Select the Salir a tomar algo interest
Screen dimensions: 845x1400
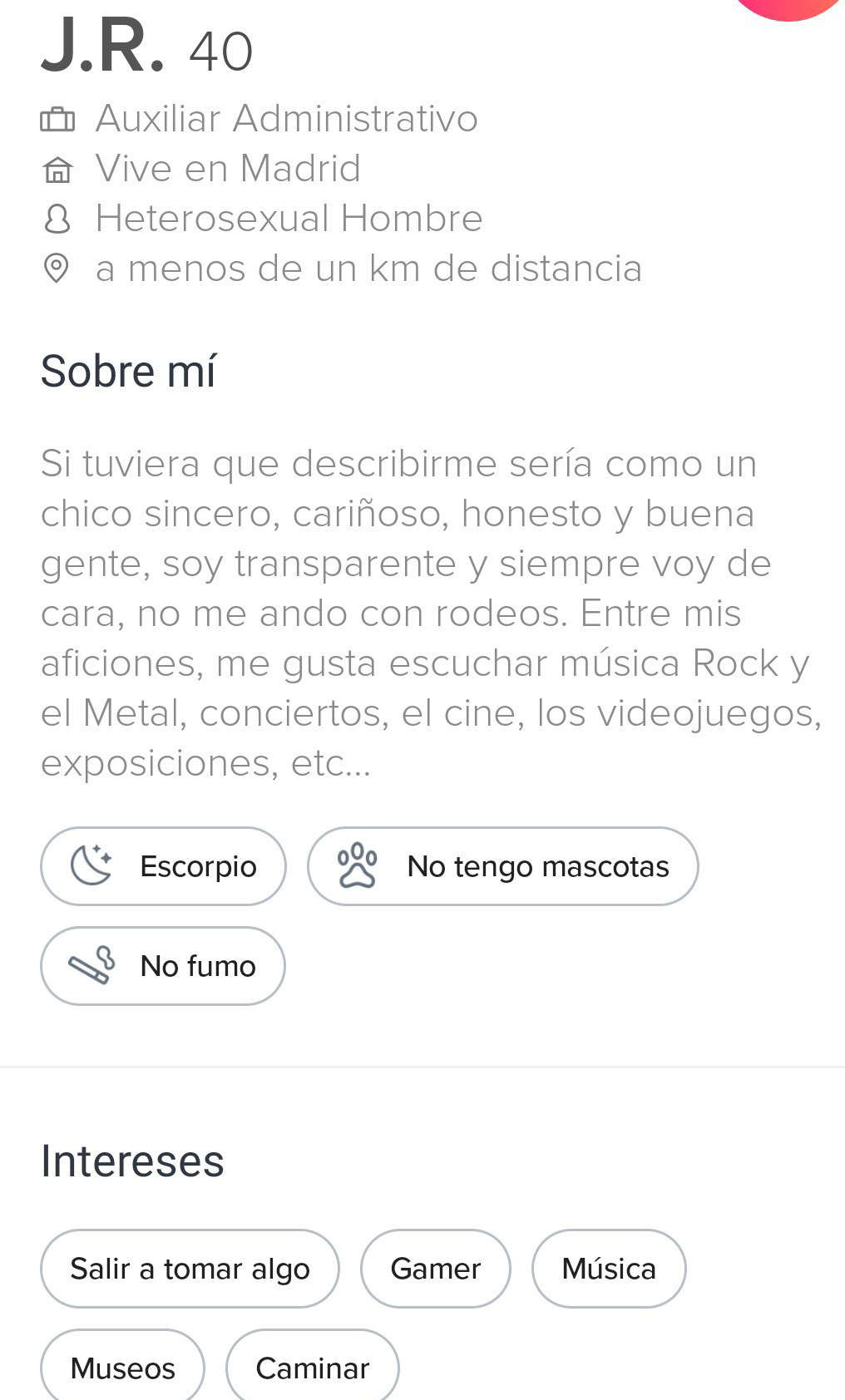tap(190, 1269)
